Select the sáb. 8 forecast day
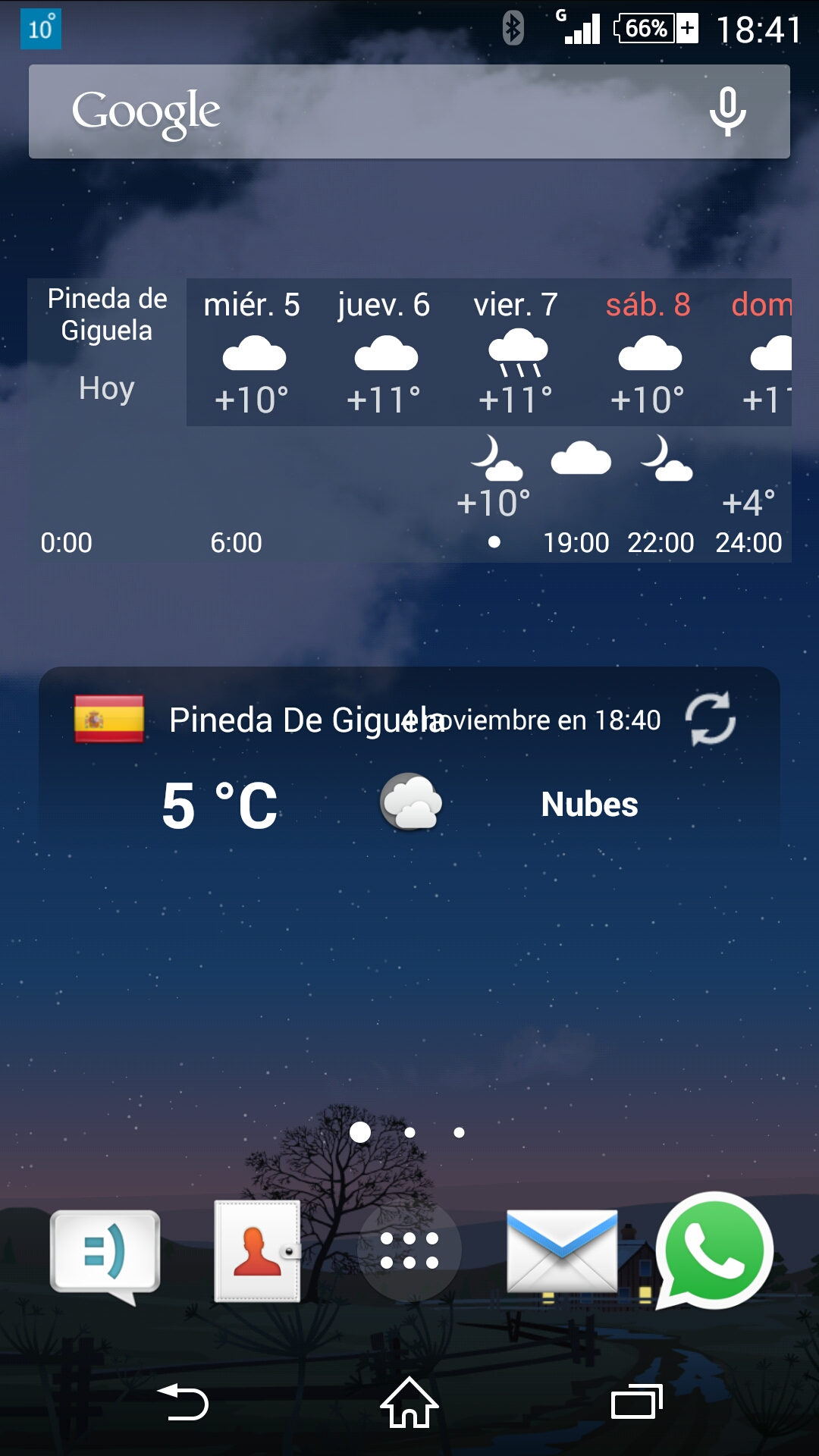Viewport: 819px width, 1456px height. coord(648,353)
